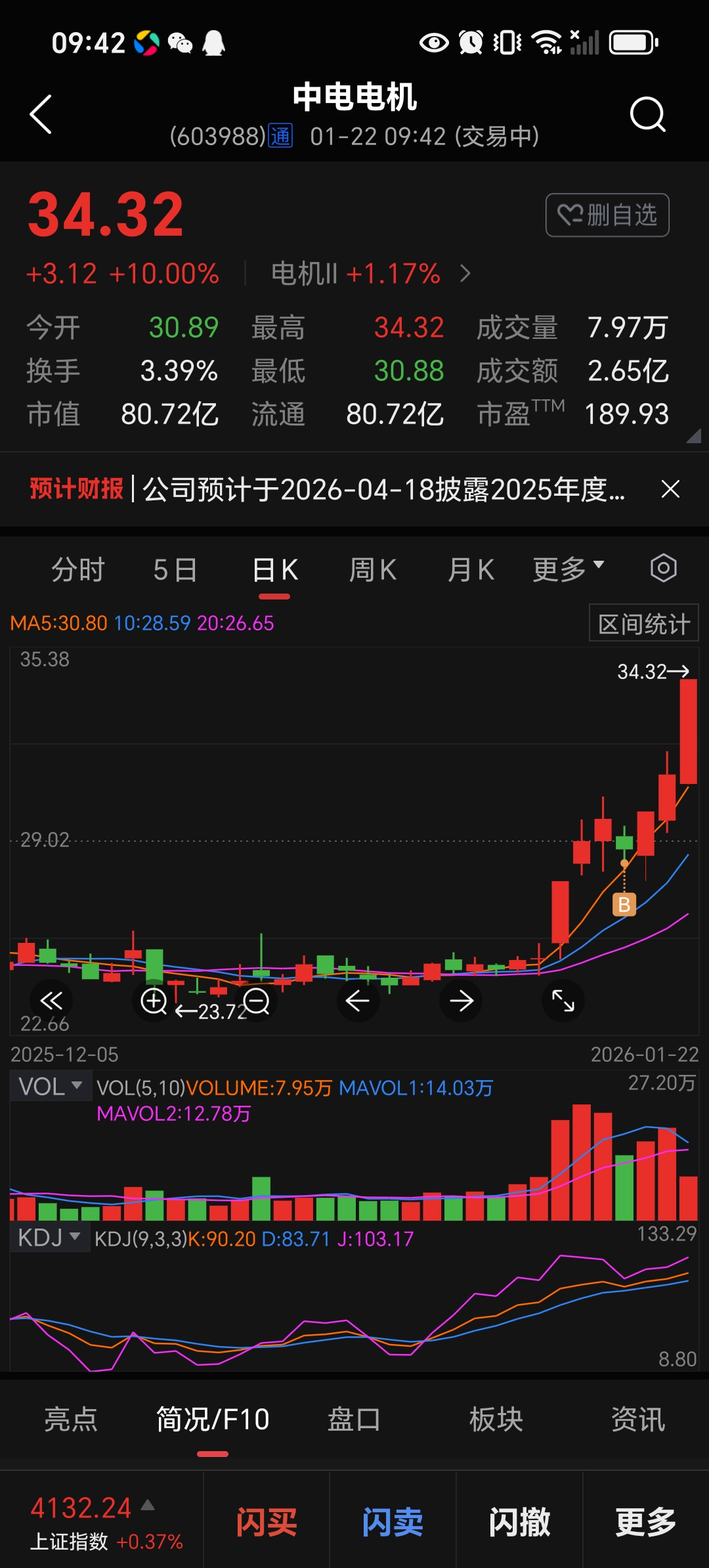This screenshot has height=1568, width=709.
Task: Go back using the top-left arrow
Action: [x=41, y=115]
